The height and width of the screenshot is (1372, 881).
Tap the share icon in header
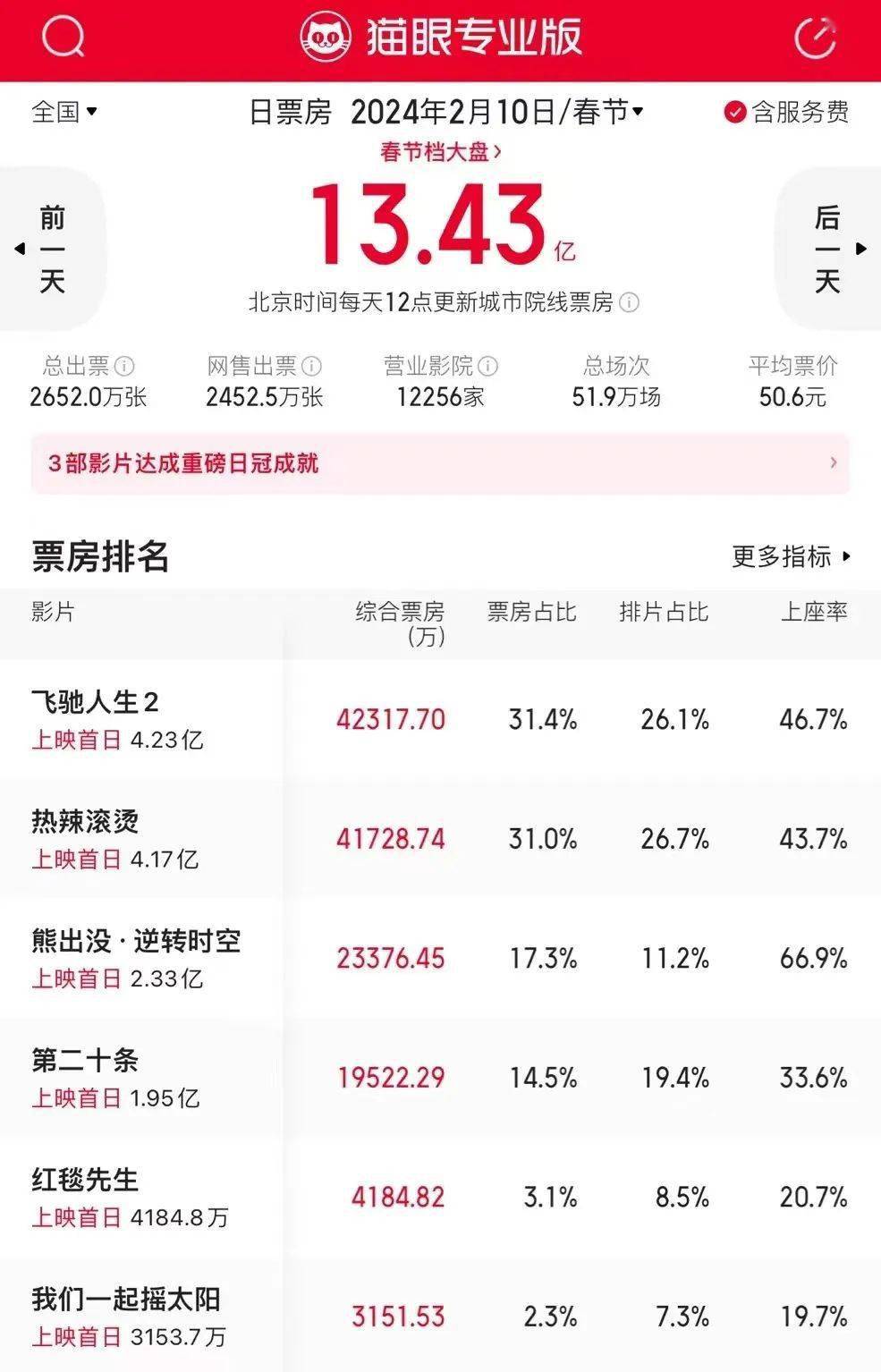click(815, 37)
